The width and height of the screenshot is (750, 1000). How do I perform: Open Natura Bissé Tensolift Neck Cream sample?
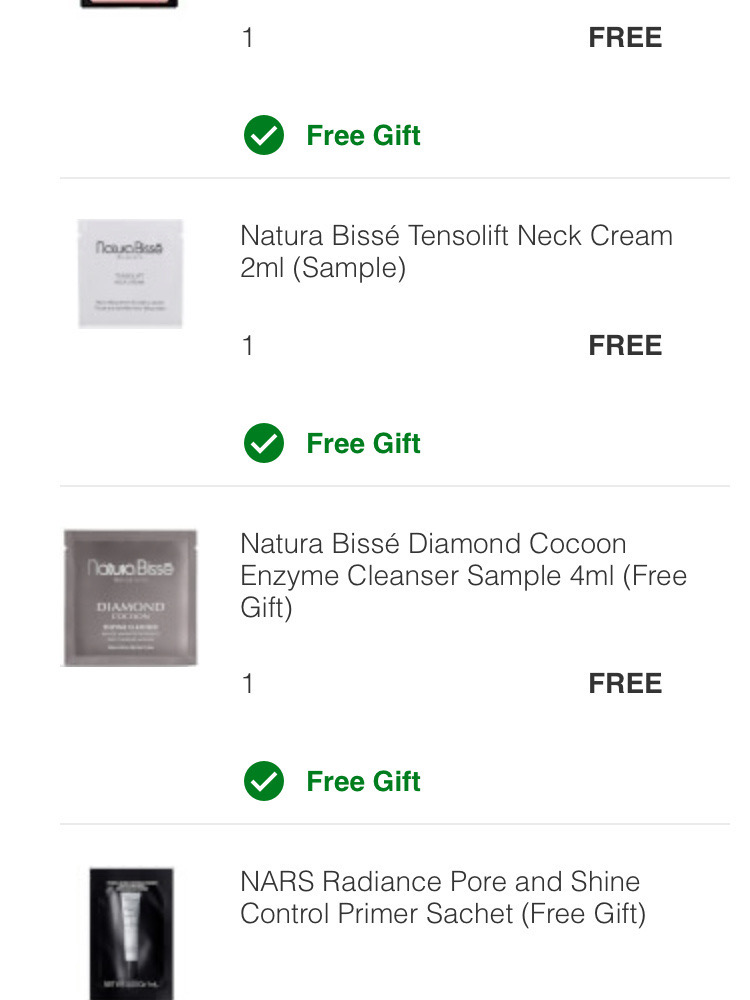coord(456,252)
